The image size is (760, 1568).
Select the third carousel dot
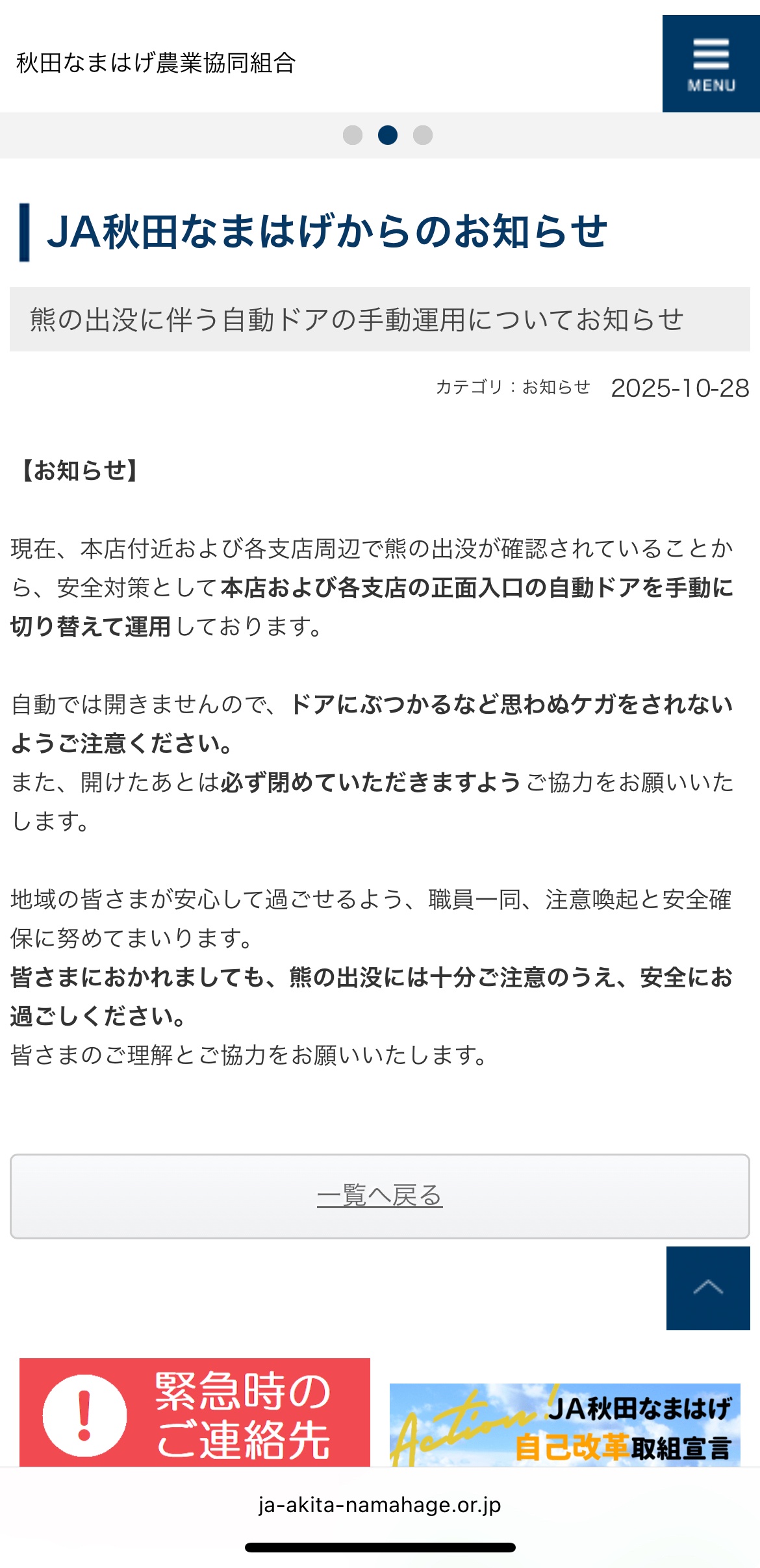[423, 135]
